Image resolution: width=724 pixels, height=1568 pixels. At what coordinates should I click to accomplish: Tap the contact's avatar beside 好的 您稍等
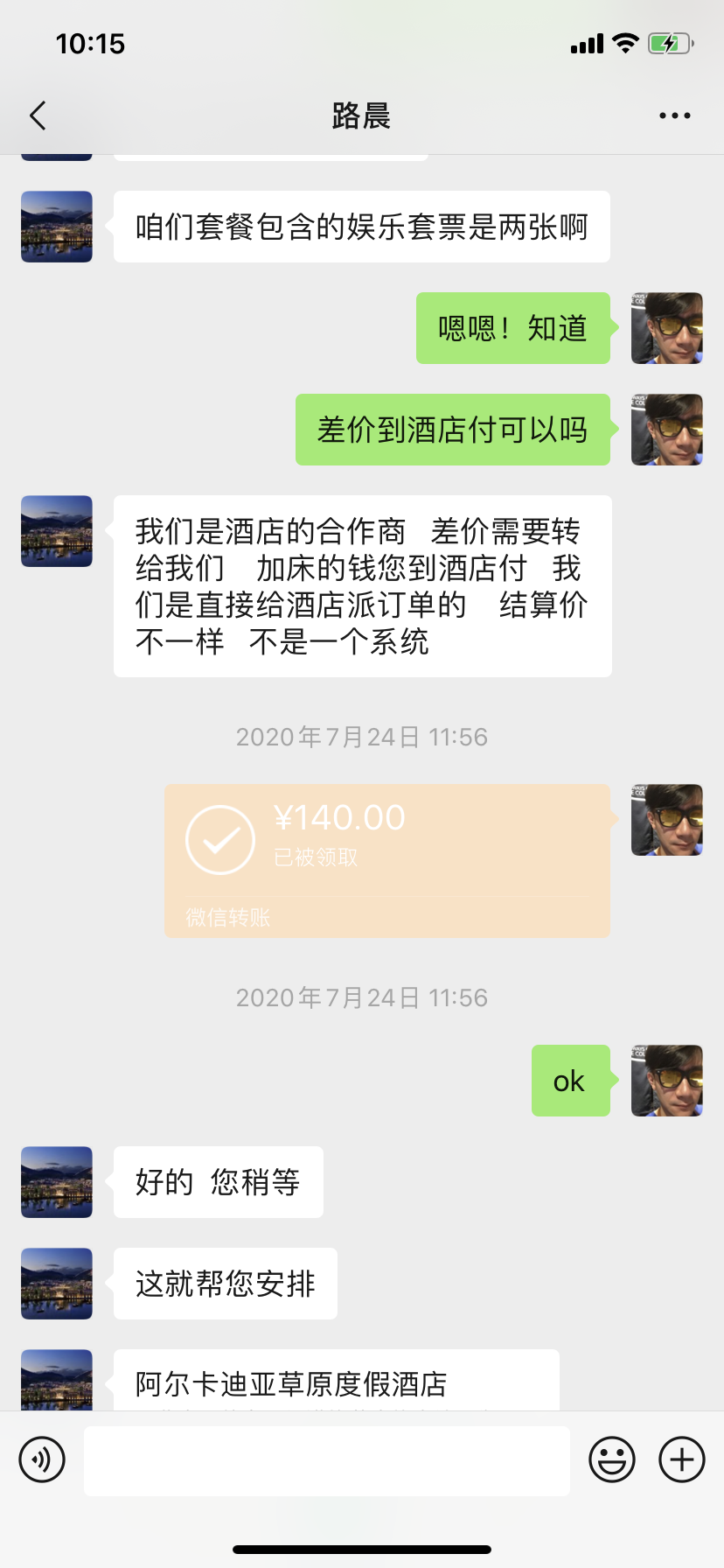[57, 1182]
